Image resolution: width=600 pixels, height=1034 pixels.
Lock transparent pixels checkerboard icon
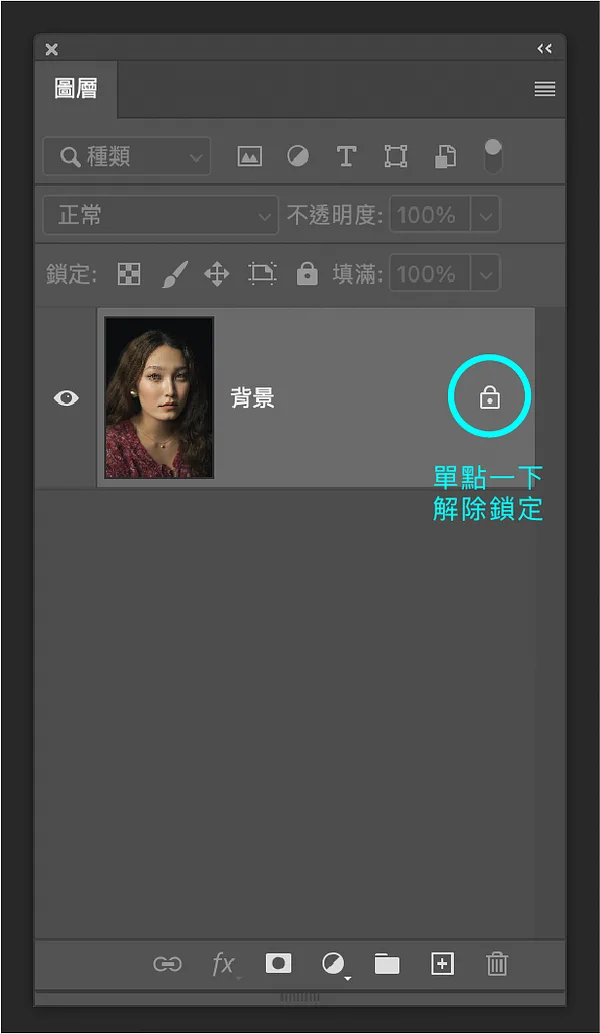(x=129, y=274)
